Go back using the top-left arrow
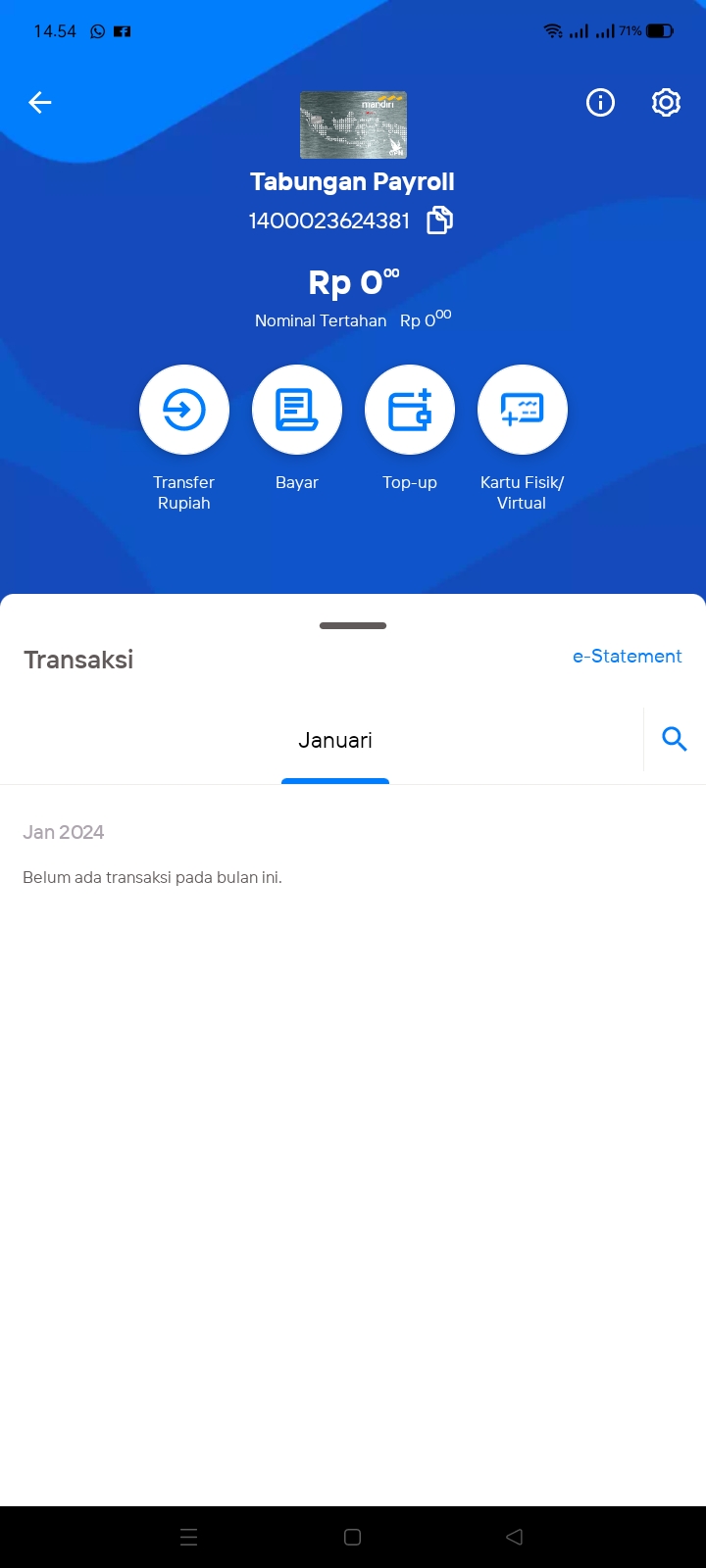This screenshot has width=706, height=1568. (40, 102)
